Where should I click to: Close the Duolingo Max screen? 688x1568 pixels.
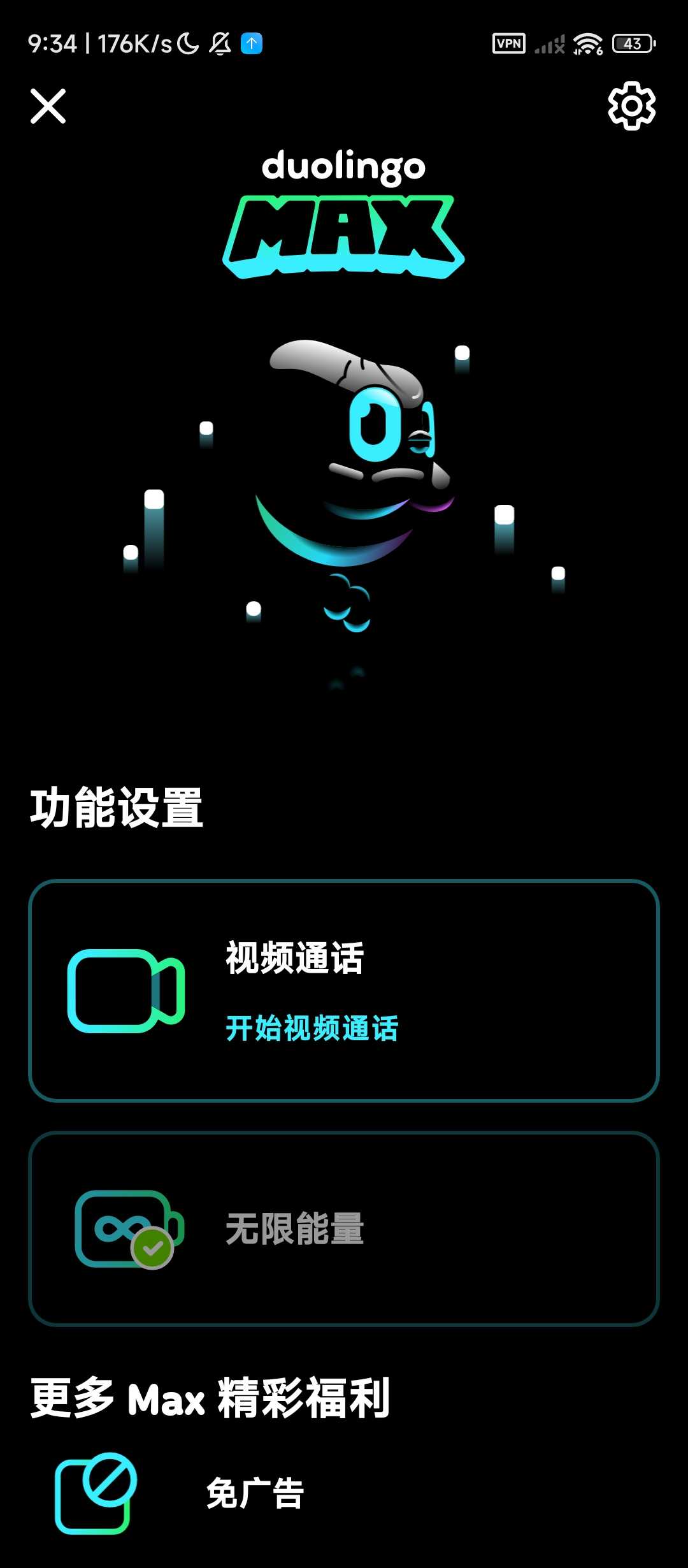click(48, 106)
